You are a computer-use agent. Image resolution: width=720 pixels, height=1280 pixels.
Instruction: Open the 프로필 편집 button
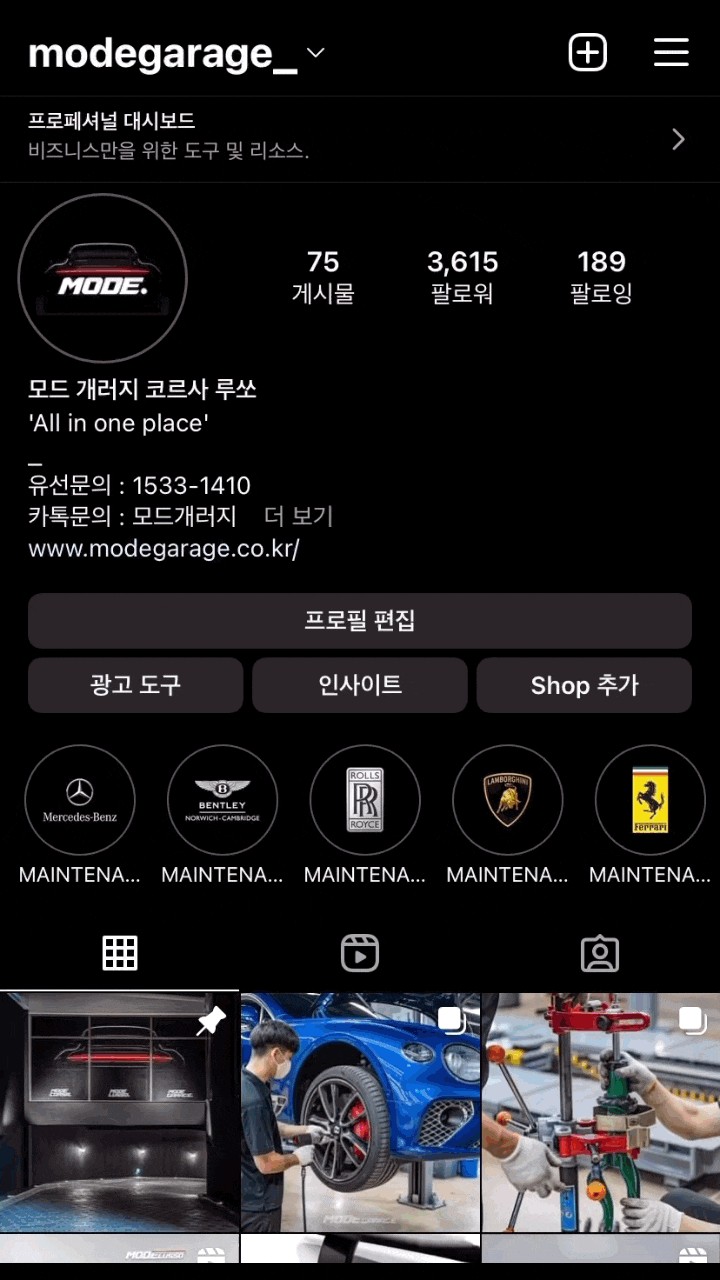point(360,621)
